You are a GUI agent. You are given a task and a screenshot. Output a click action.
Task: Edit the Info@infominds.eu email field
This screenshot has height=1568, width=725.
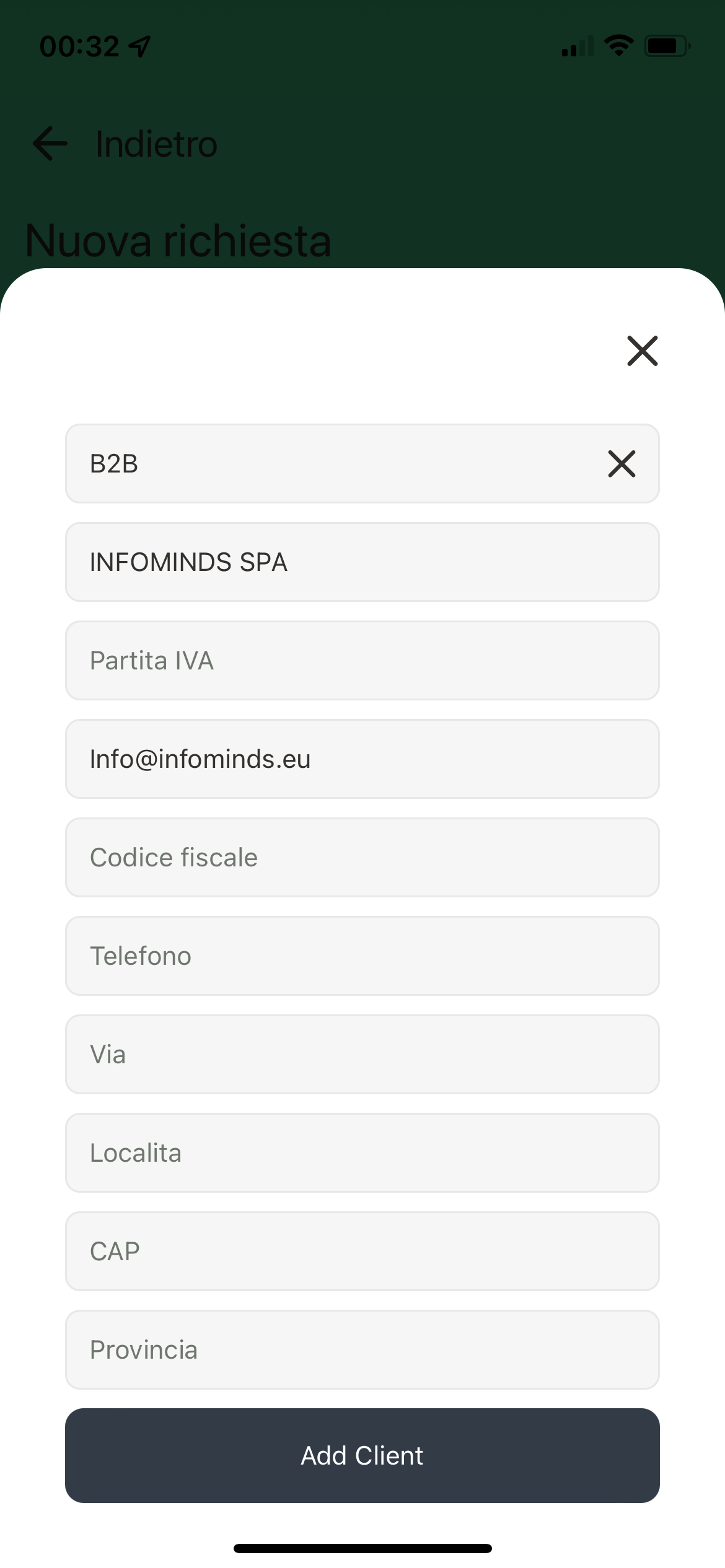point(362,759)
